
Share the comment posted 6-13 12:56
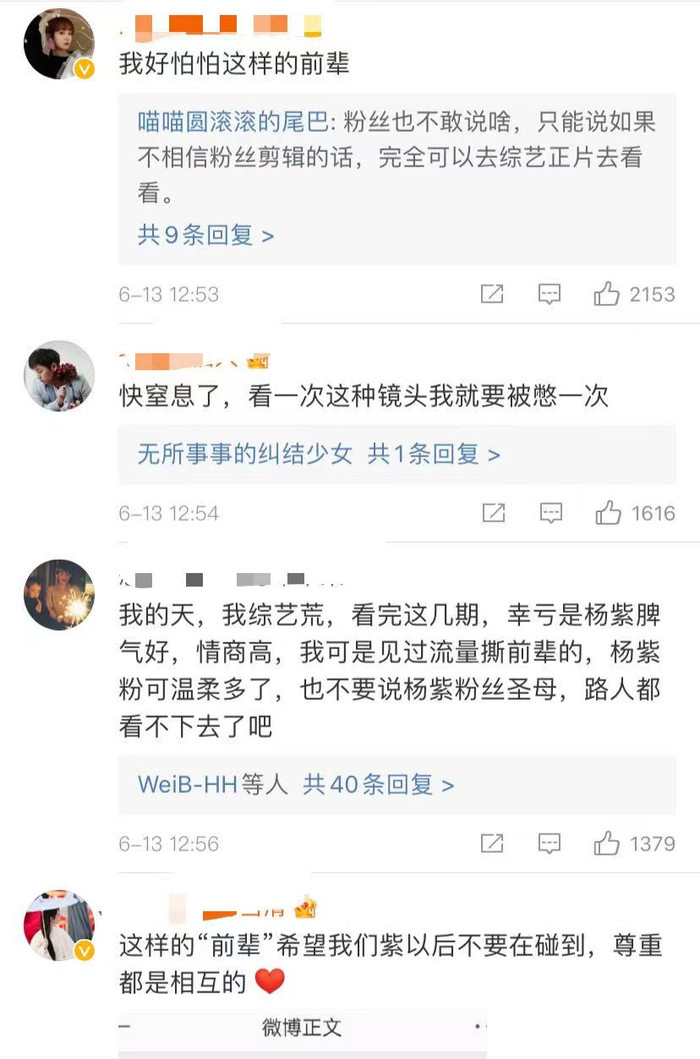(x=492, y=844)
